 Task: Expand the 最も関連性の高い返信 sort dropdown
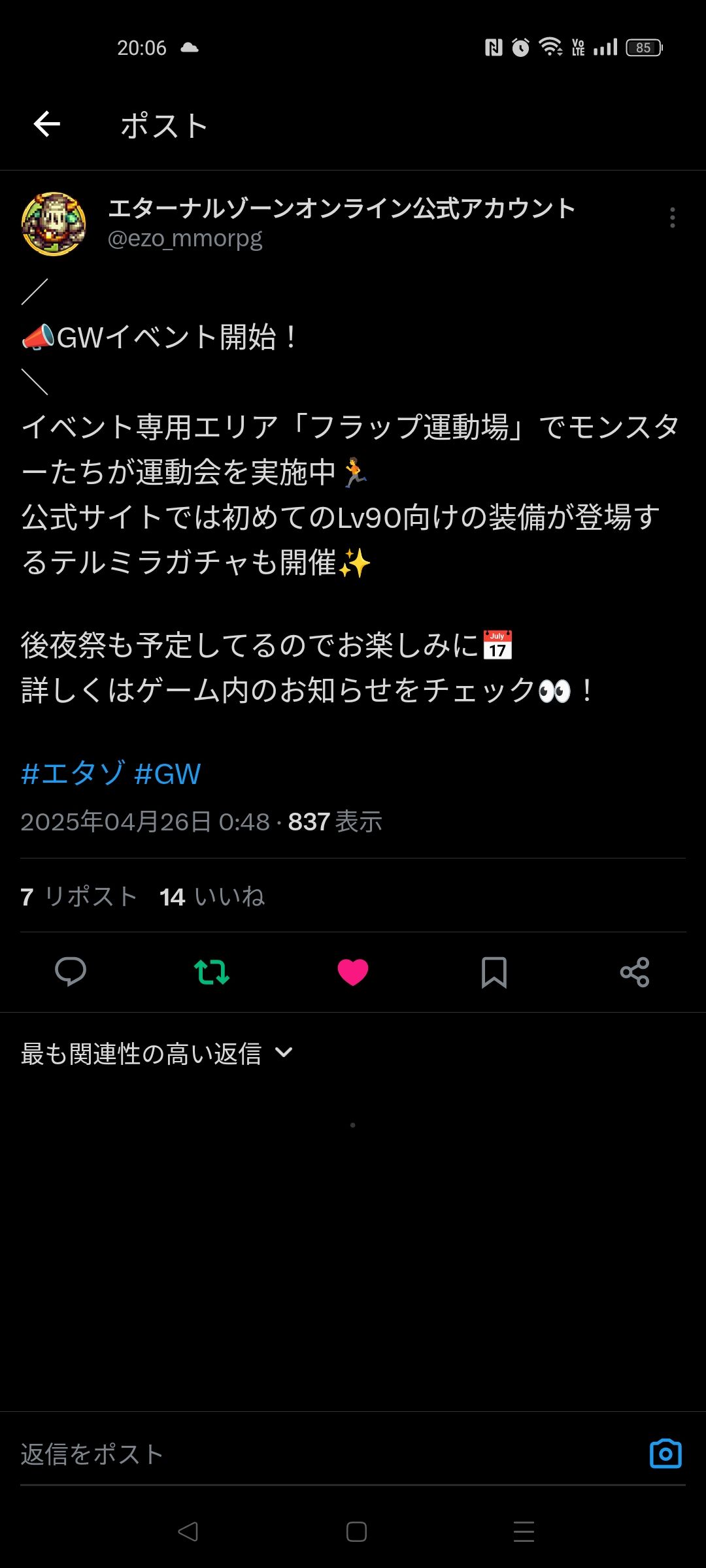coord(157,1053)
